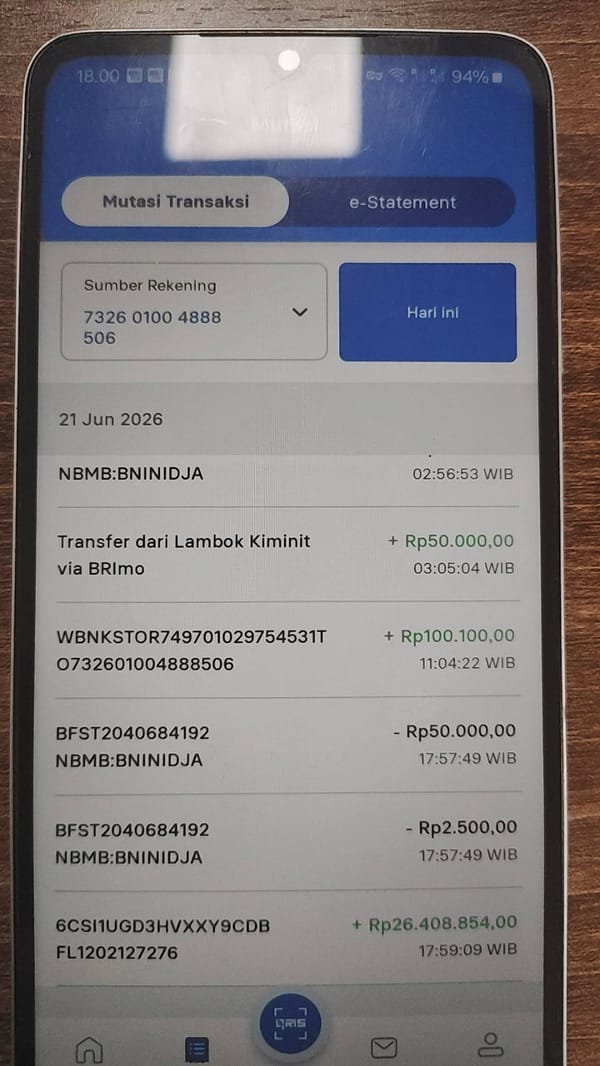Switch to the e-Statement tab
Image resolution: width=600 pixels, height=1066 pixels.
pos(402,202)
